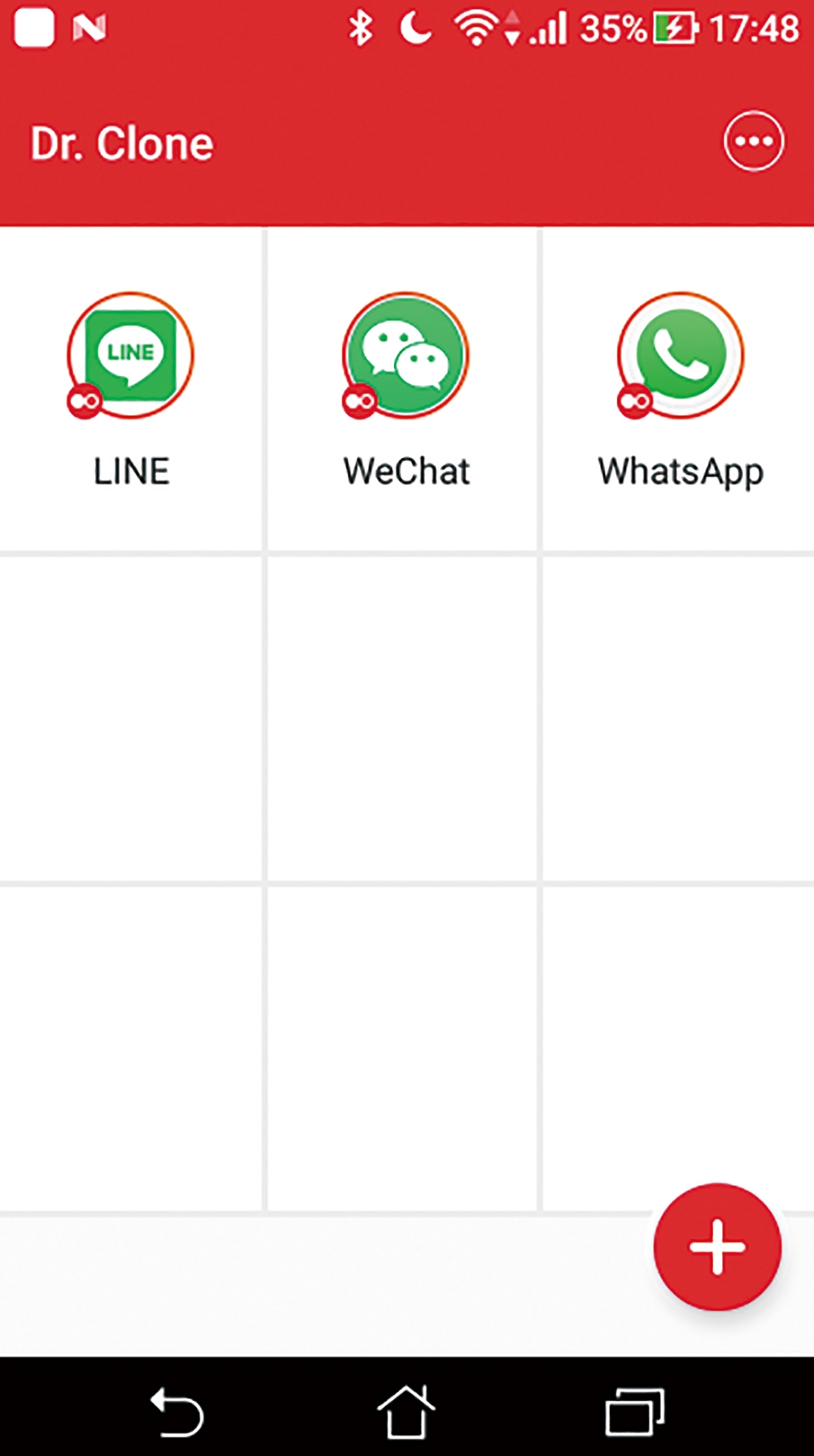Add a new app clone with plus button
The height and width of the screenshot is (1456, 814).
pos(717,1247)
